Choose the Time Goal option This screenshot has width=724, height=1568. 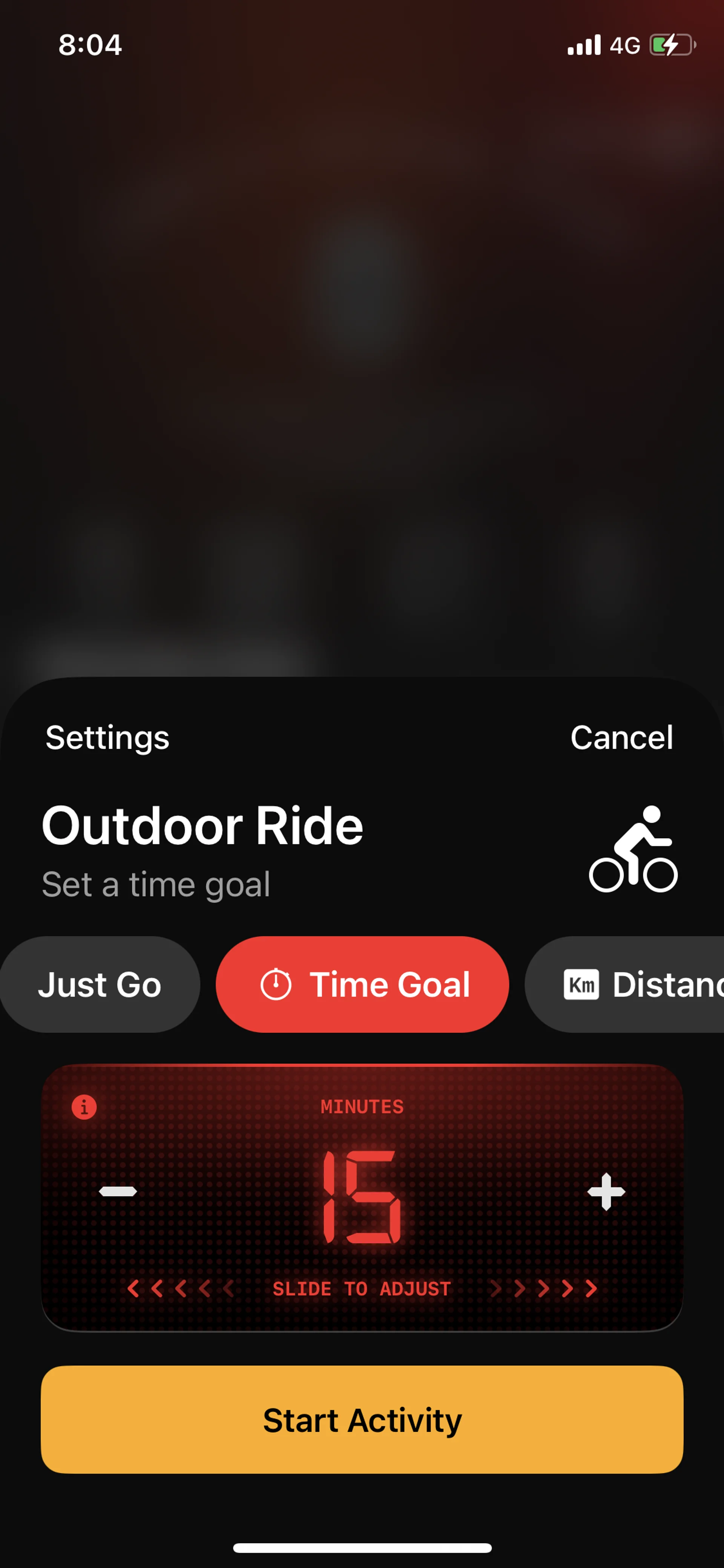click(x=363, y=984)
